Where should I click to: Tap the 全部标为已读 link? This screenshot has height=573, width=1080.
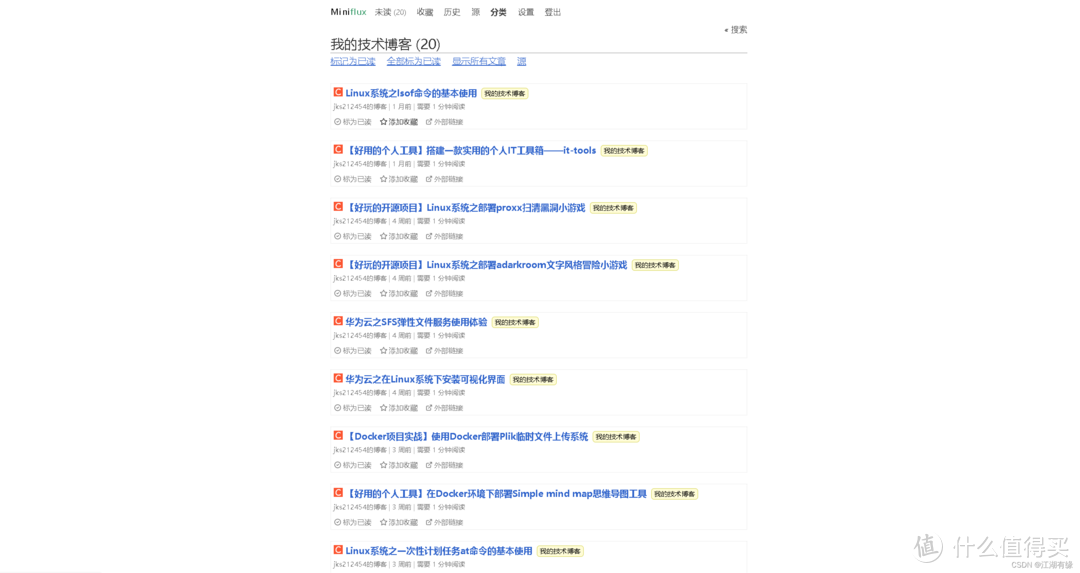tap(413, 61)
